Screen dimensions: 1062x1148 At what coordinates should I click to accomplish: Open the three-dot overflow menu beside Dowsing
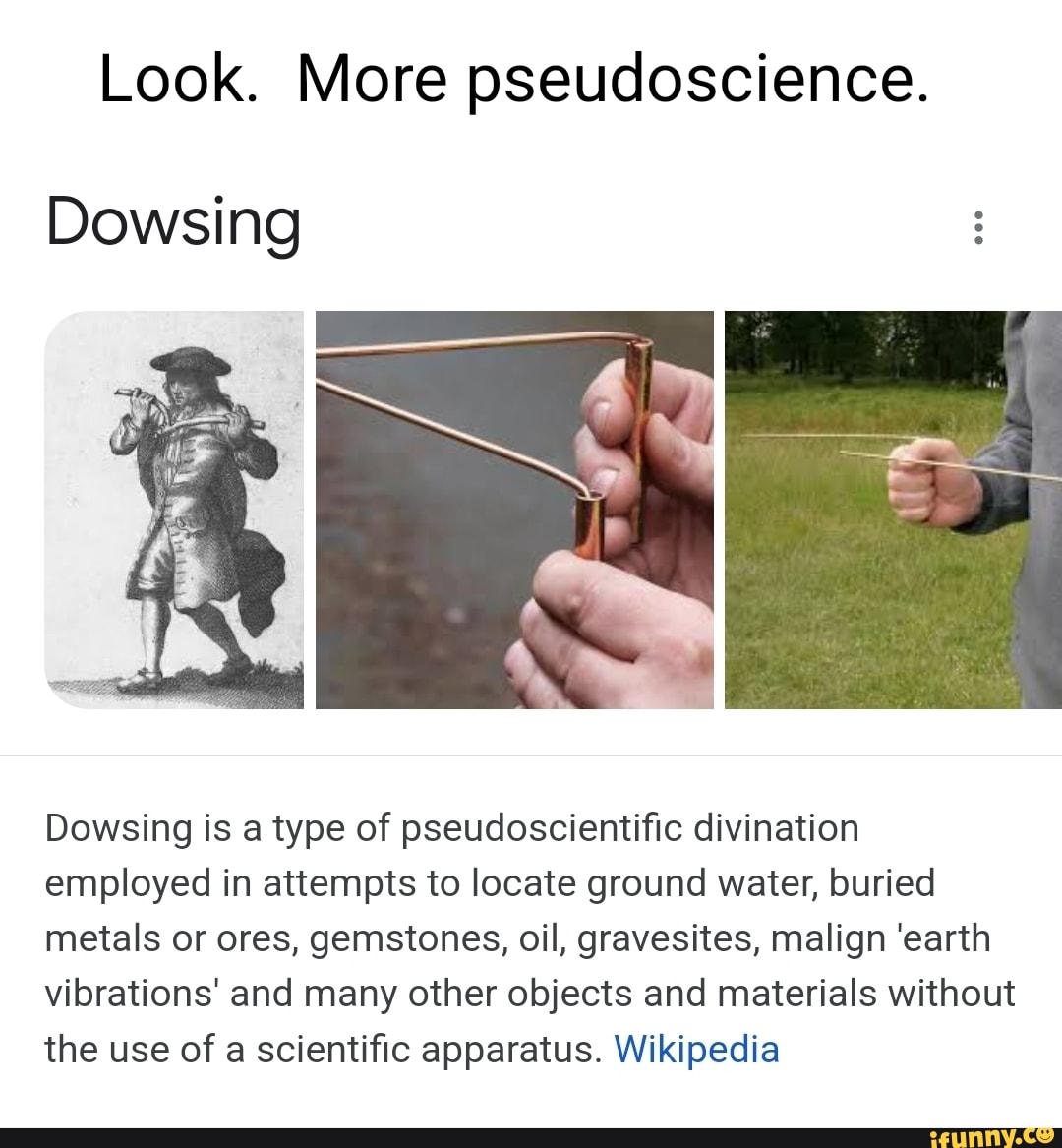coord(976,226)
